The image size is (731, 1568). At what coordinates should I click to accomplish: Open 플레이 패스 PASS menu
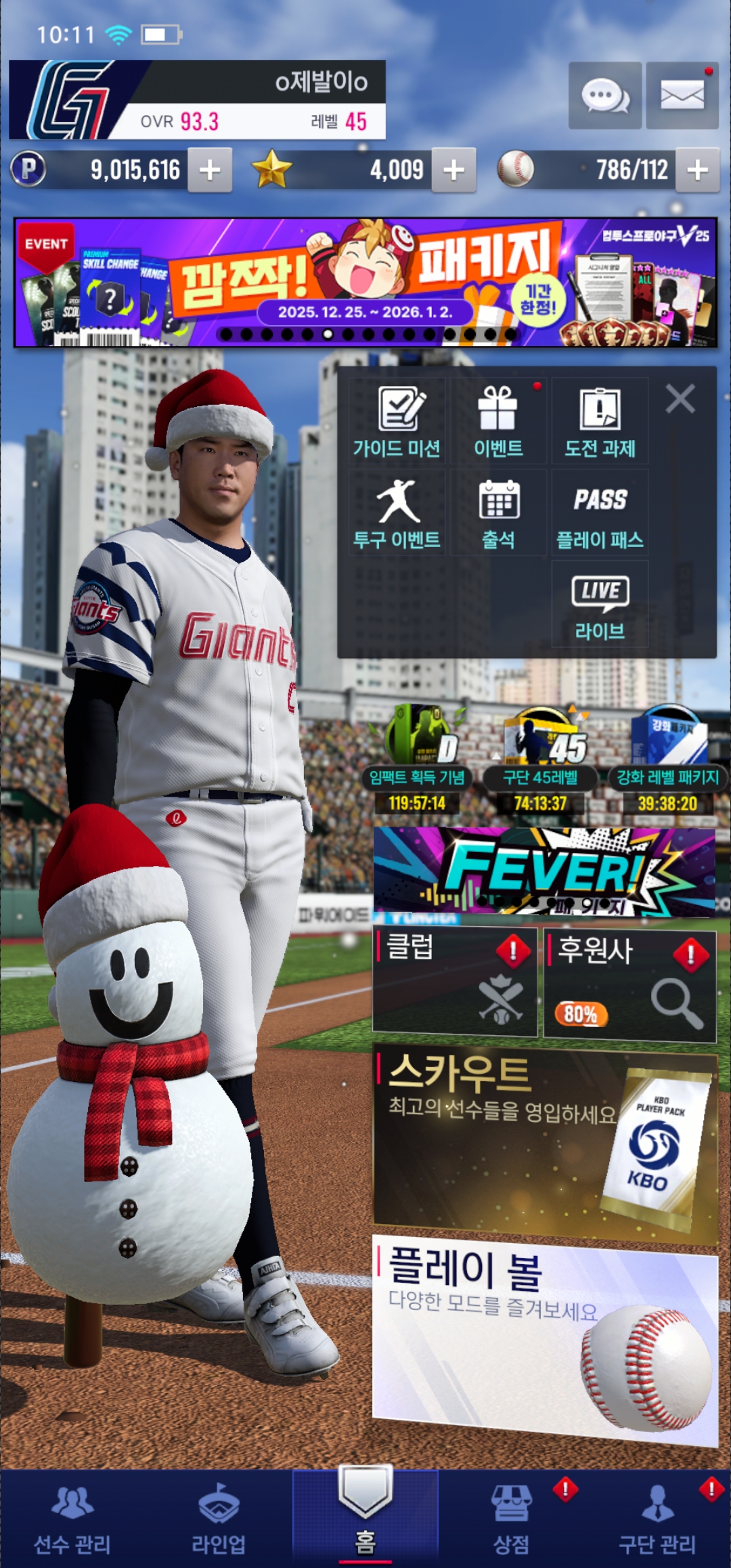[600, 513]
